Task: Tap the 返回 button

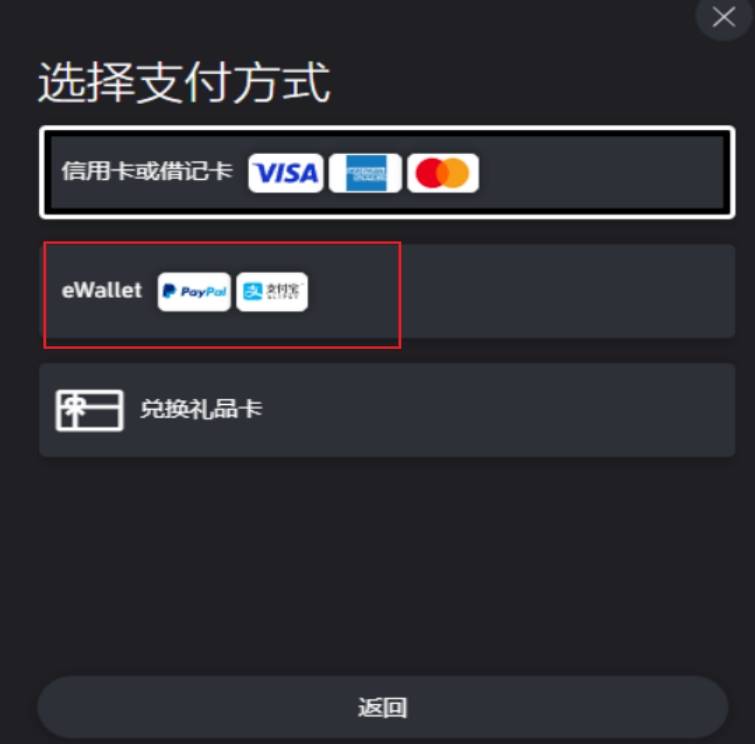Action: [x=382, y=708]
